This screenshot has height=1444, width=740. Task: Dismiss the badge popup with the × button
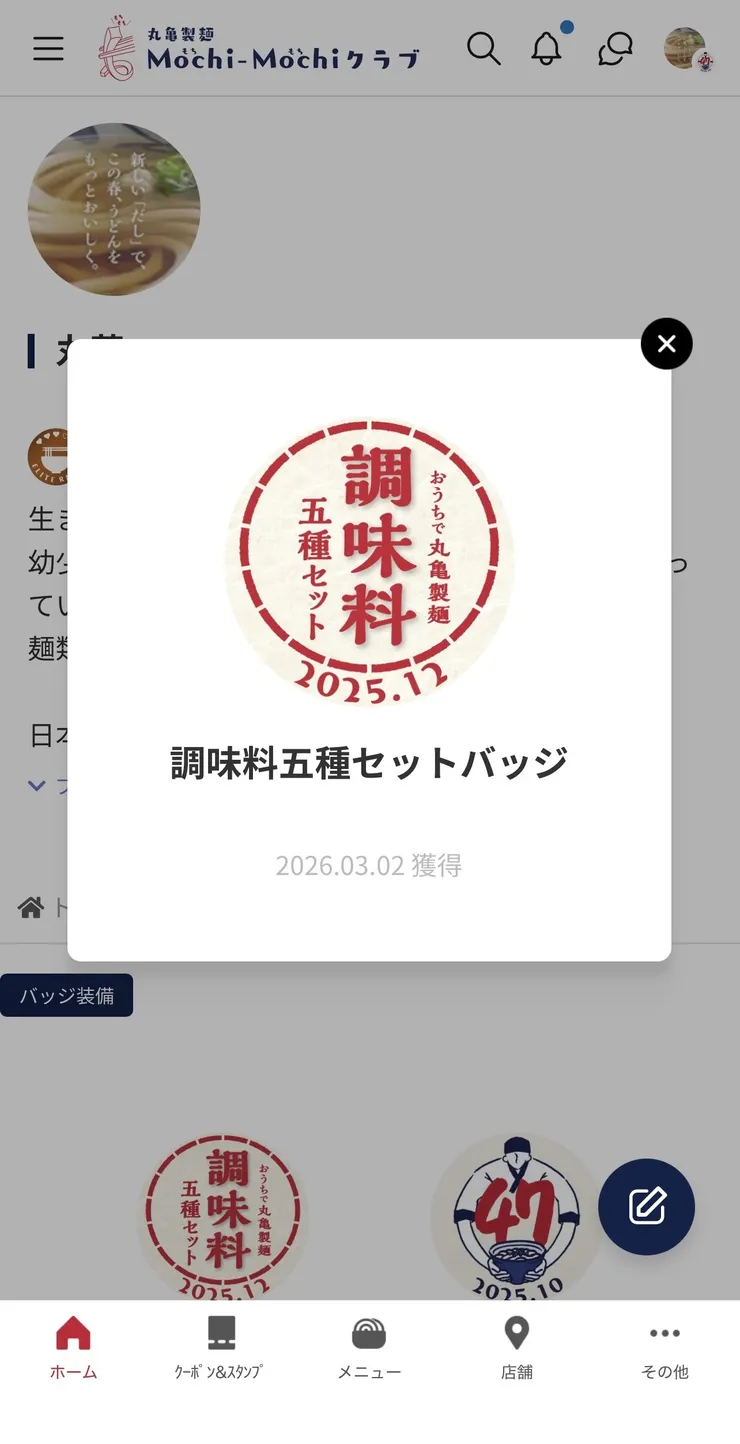pyautogui.click(x=666, y=344)
